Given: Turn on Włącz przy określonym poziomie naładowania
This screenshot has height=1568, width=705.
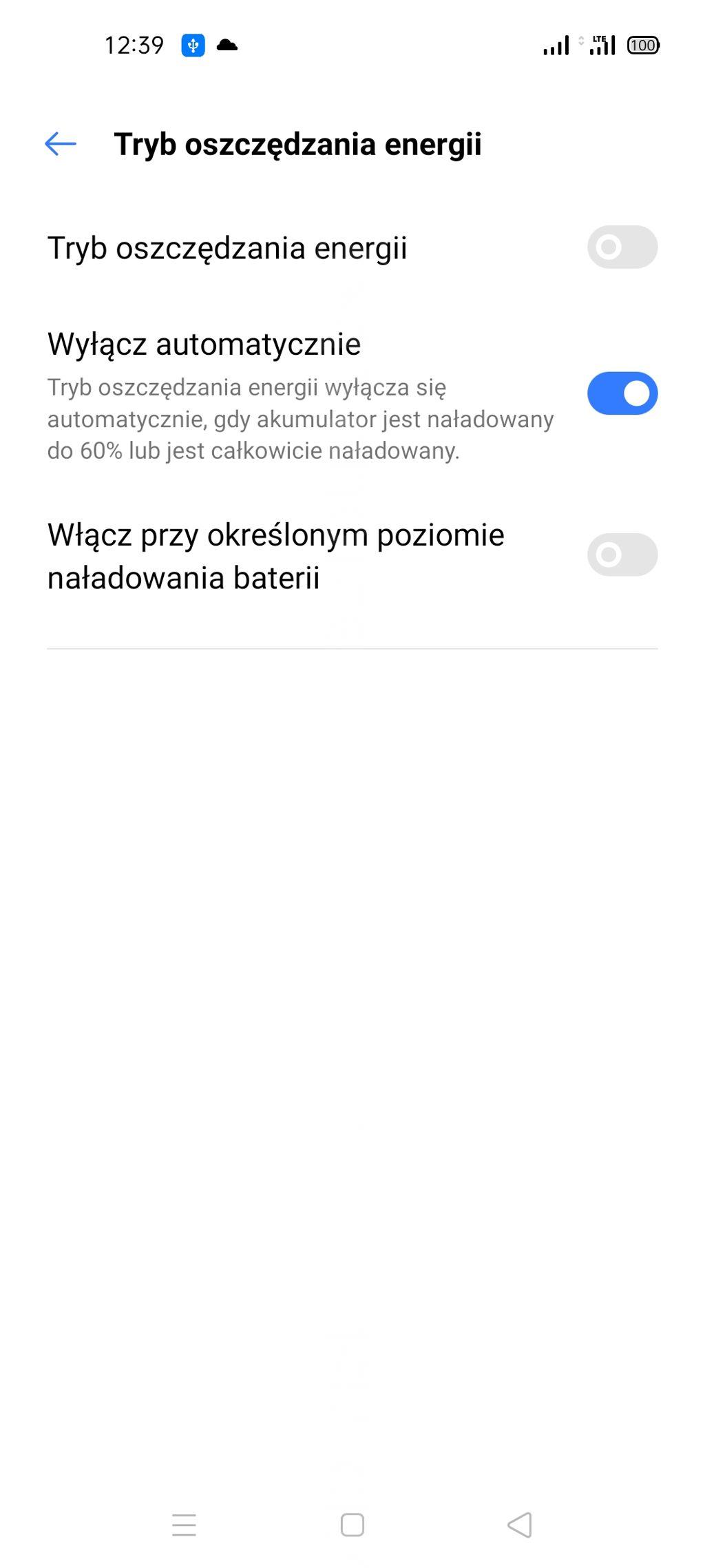Looking at the screenshot, I should (622, 555).
